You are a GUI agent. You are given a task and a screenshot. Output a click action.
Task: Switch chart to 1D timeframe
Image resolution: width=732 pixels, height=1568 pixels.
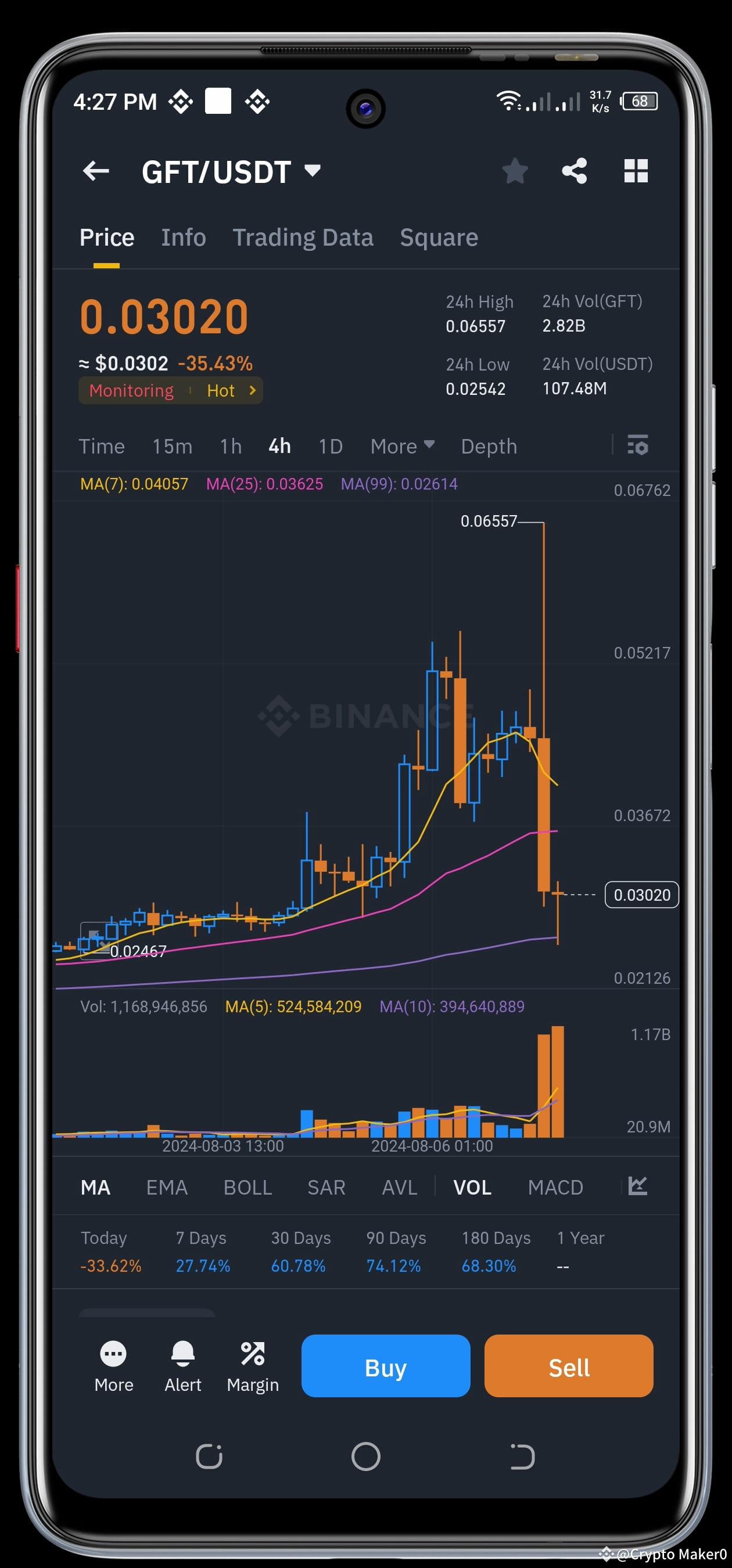click(x=329, y=446)
